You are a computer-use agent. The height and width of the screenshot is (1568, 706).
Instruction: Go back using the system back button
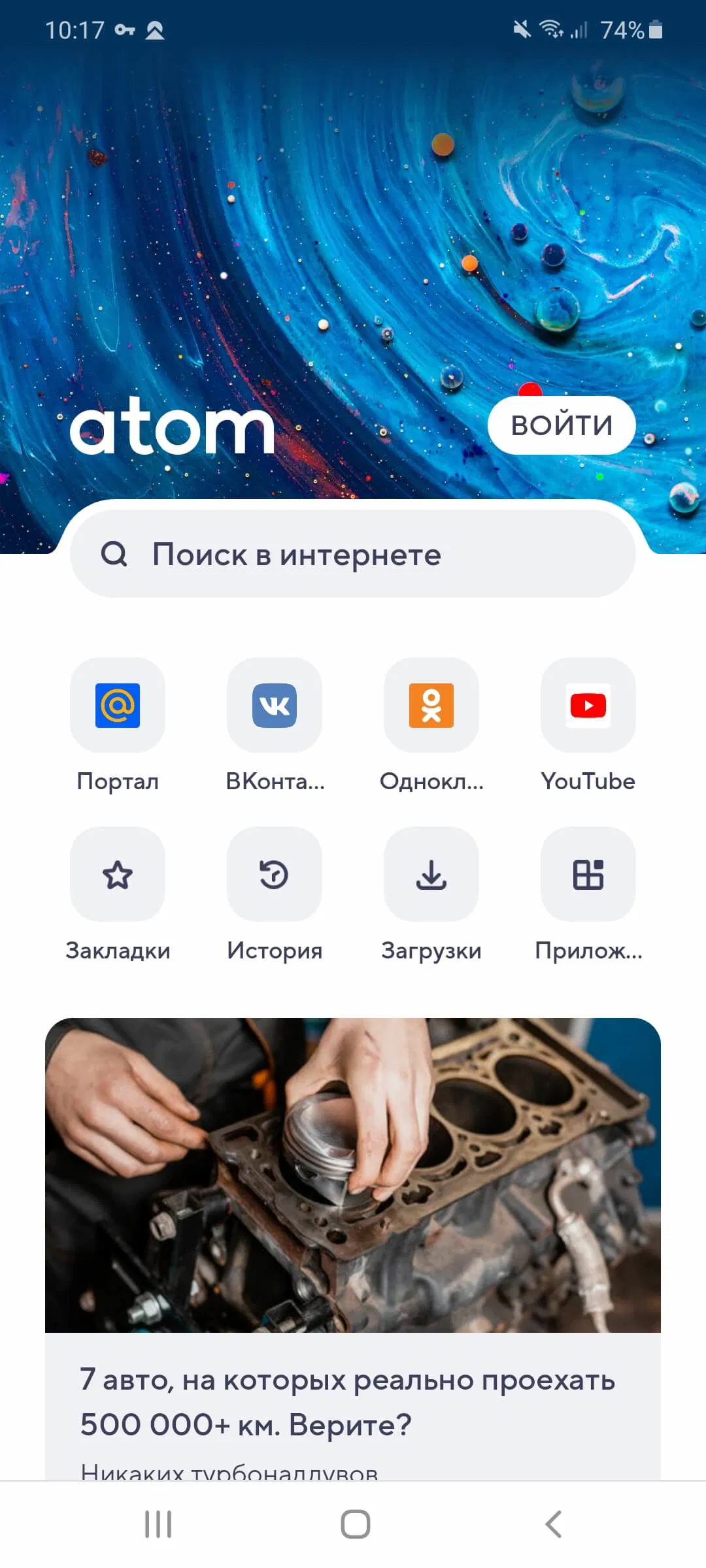[x=553, y=1524]
